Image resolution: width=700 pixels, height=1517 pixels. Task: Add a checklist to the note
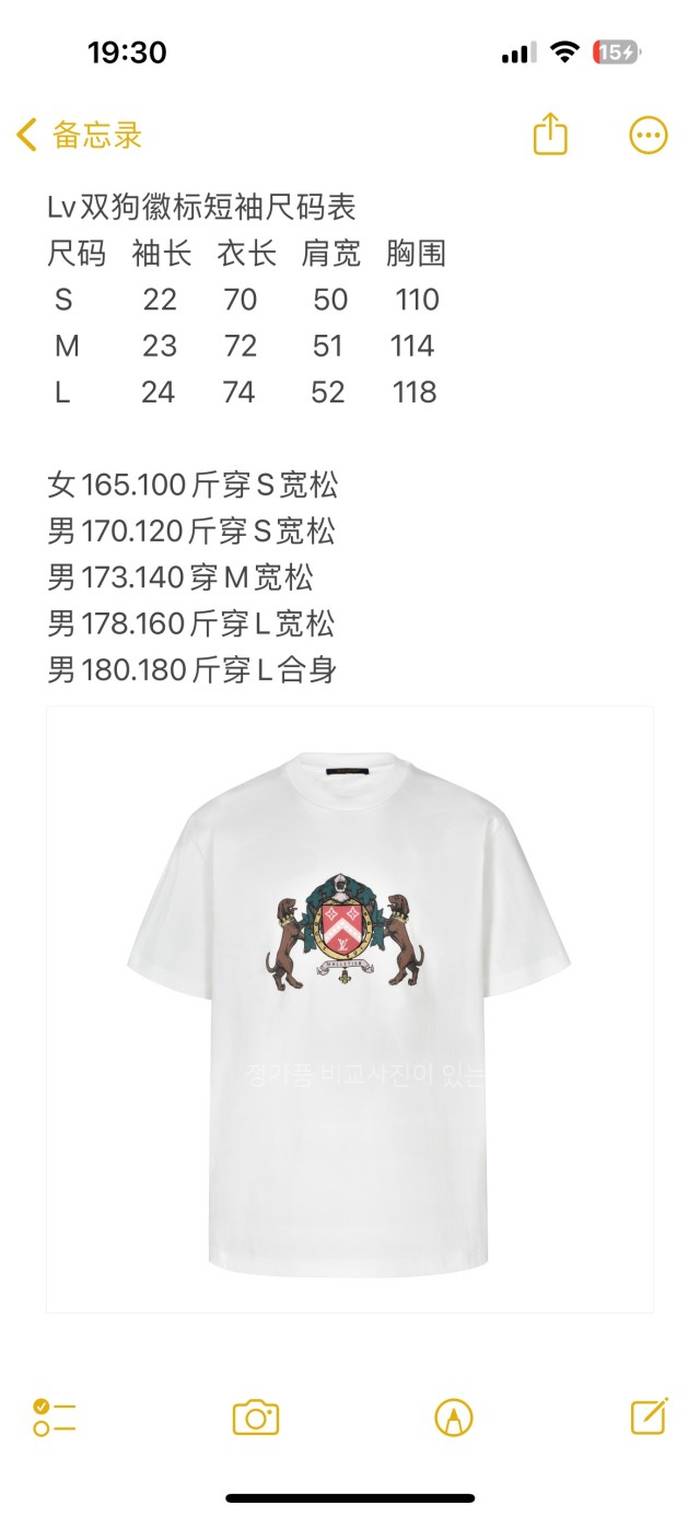(54, 1417)
